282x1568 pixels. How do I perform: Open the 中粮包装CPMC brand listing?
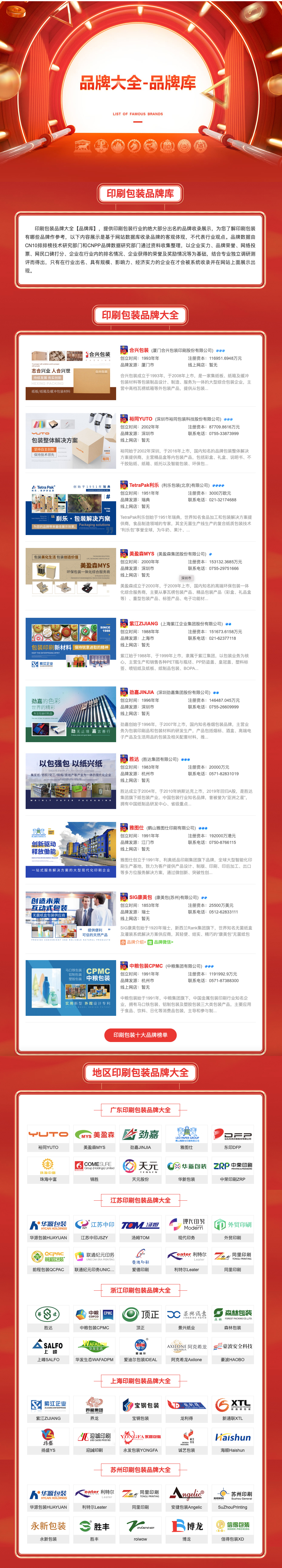(x=146, y=966)
